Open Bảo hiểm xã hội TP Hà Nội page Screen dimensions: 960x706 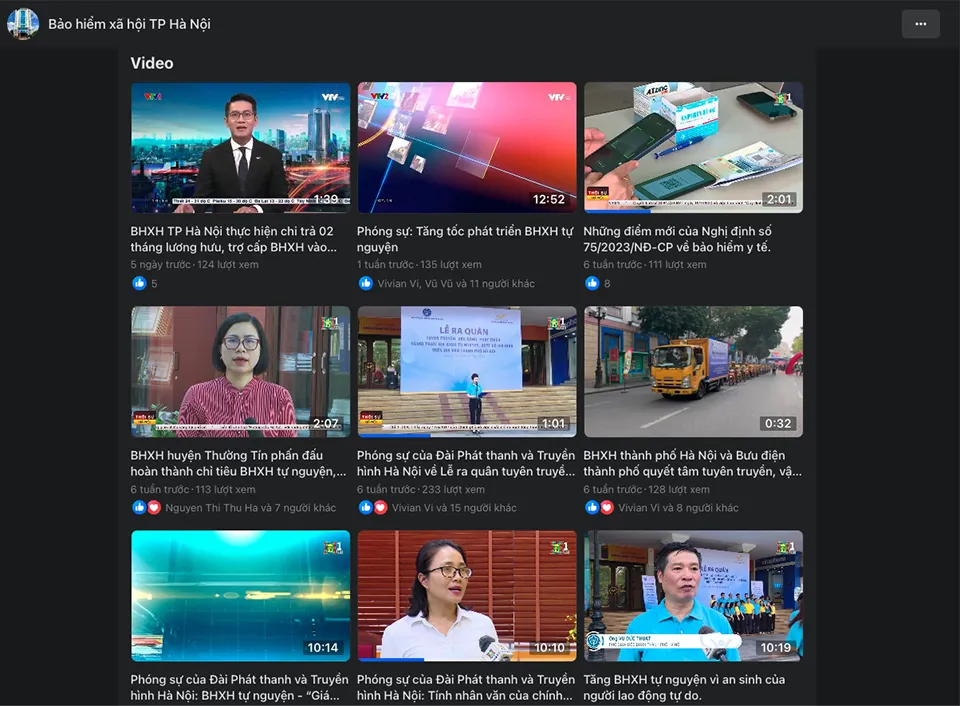tap(129, 24)
